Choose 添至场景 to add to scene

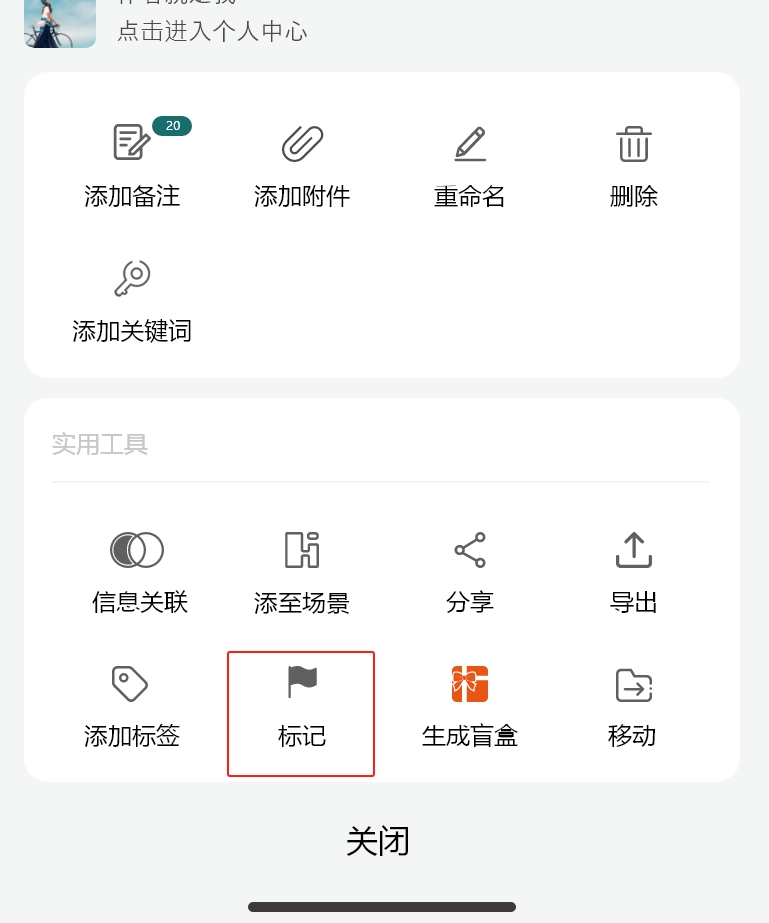coord(302,572)
